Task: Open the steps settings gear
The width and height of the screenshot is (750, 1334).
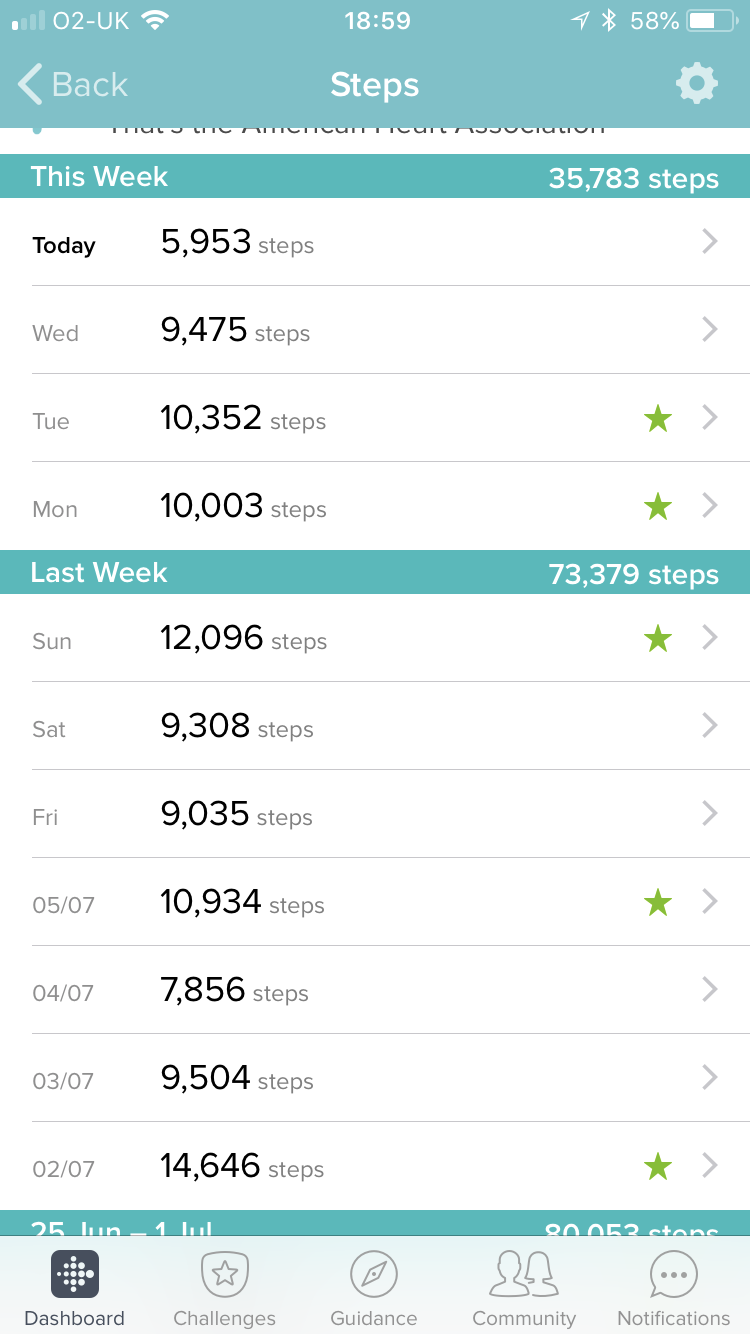Action: [x=696, y=84]
